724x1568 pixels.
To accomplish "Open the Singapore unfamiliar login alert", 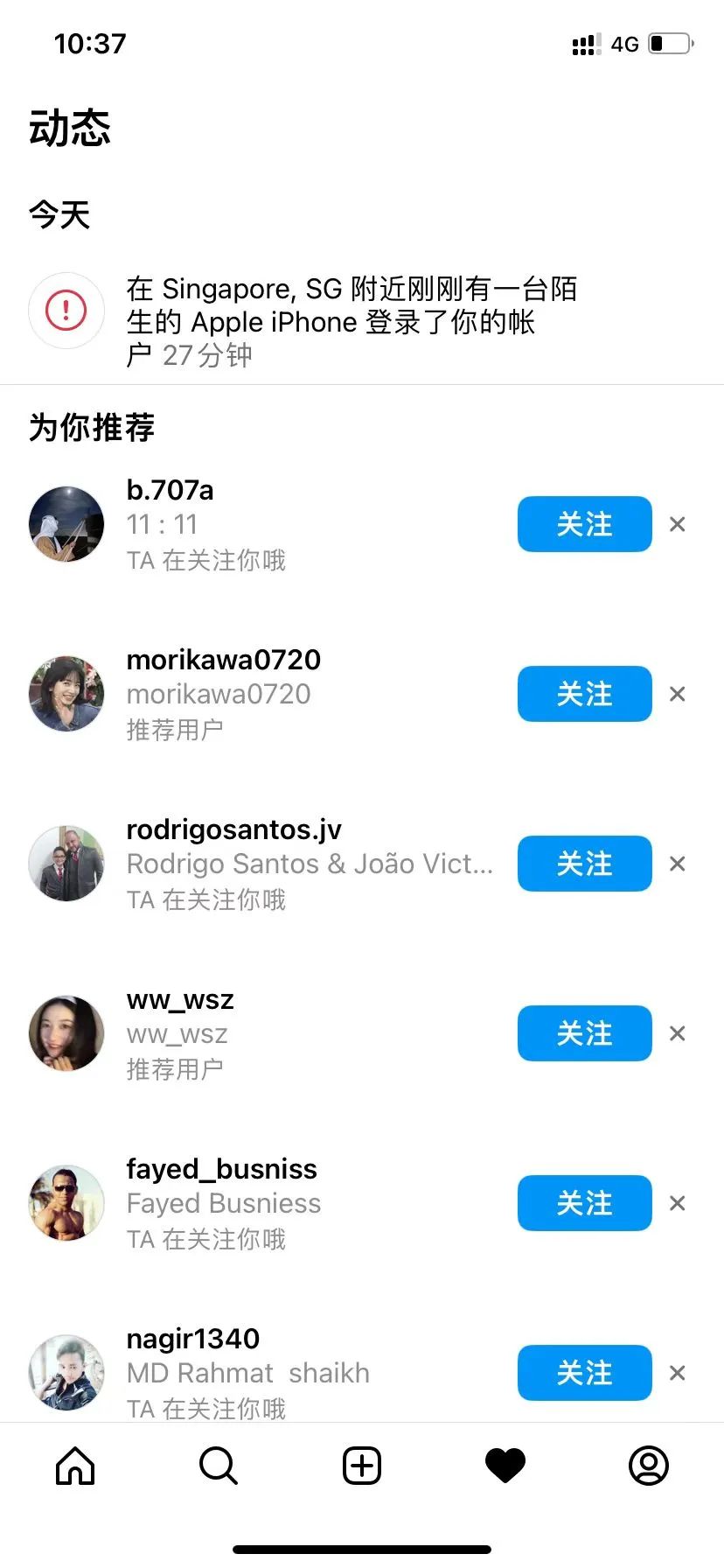I will point(350,321).
